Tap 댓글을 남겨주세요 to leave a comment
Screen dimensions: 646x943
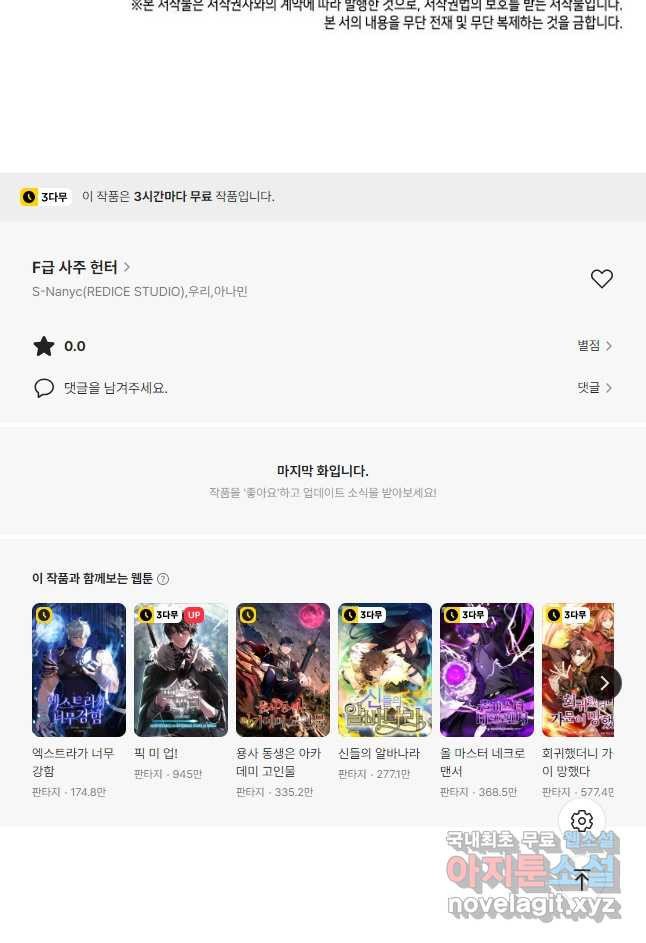[x=115, y=388]
